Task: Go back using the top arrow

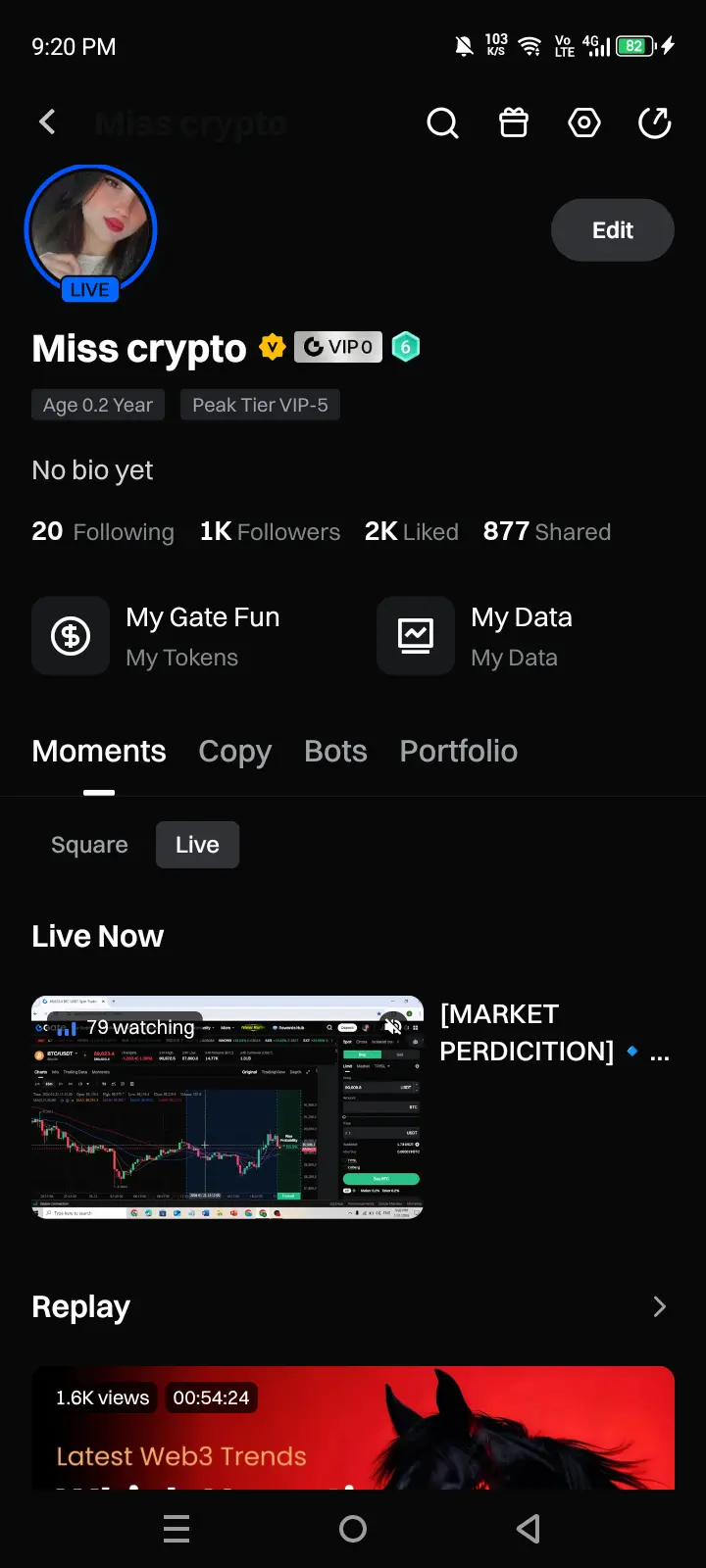Action: point(47,122)
